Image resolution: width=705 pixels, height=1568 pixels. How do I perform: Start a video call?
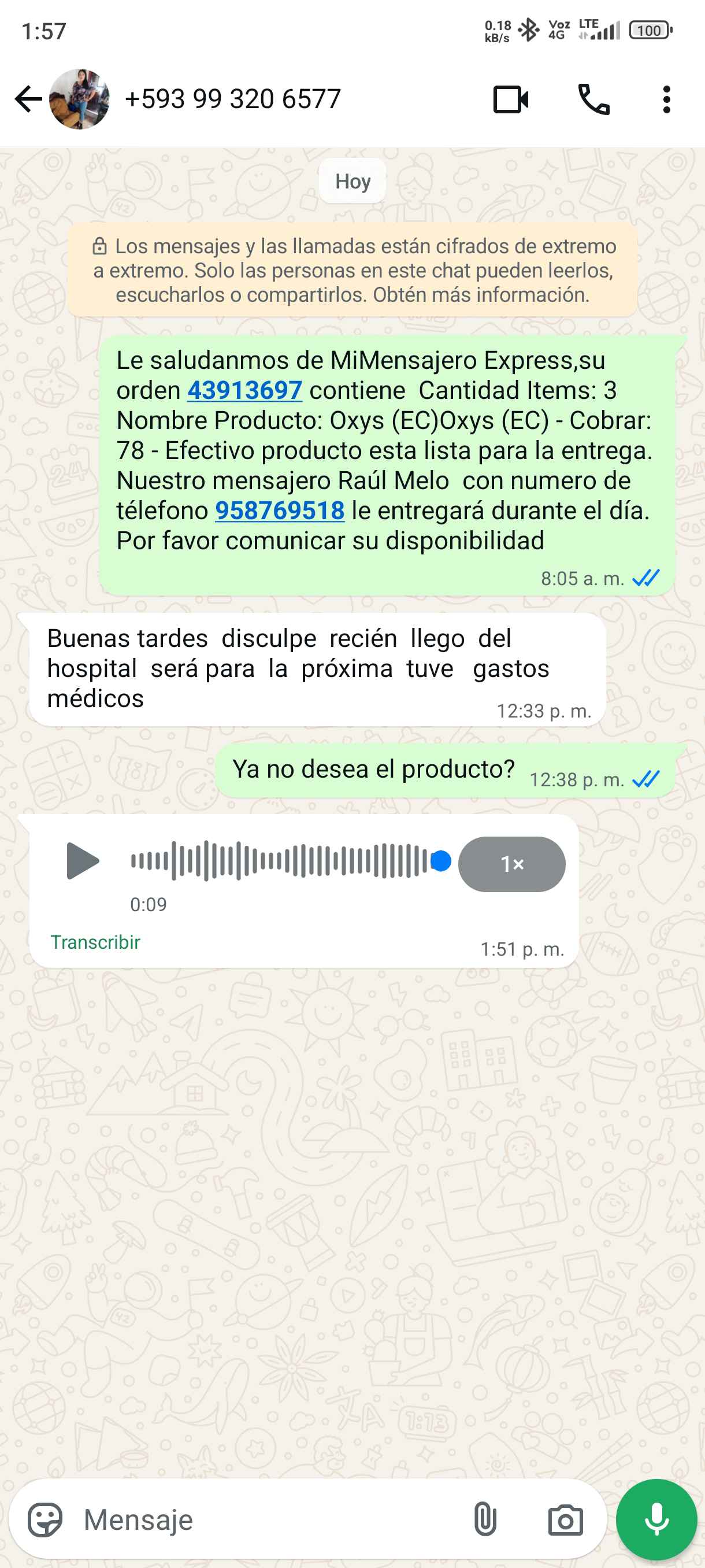[x=510, y=99]
